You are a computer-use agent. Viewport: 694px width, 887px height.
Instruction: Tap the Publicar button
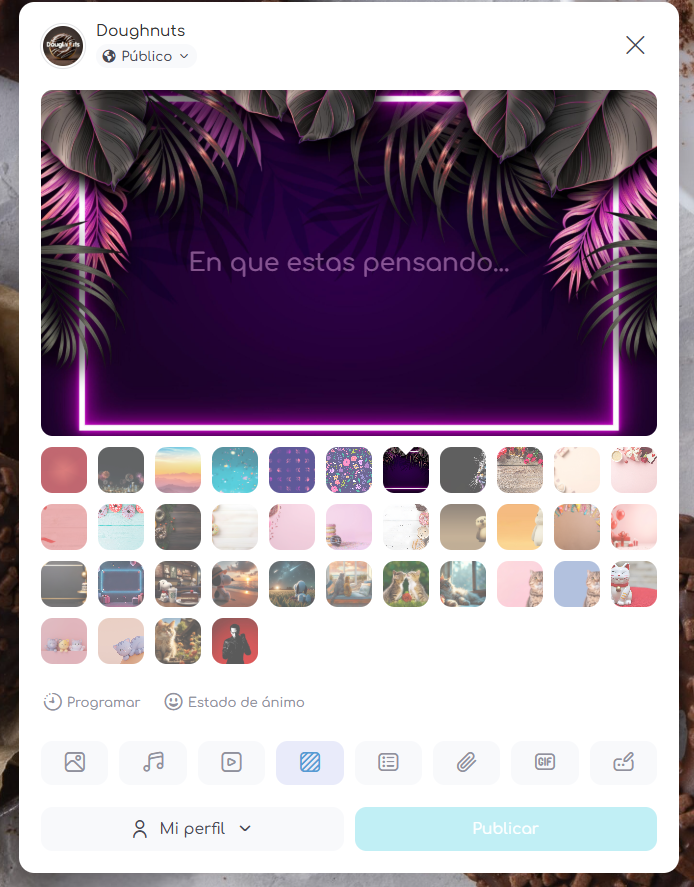pyautogui.click(x=505, y=829)
